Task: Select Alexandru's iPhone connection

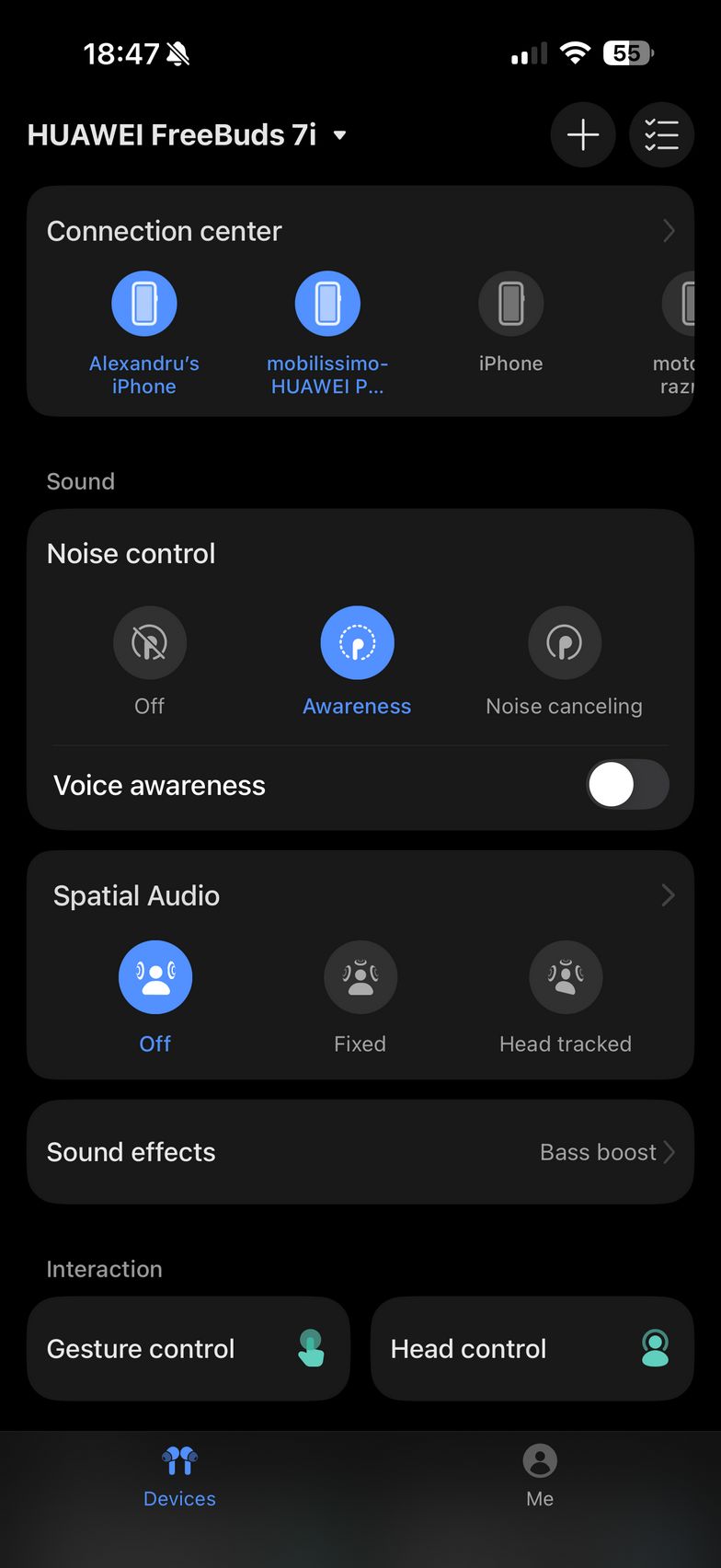Action: 144,304
